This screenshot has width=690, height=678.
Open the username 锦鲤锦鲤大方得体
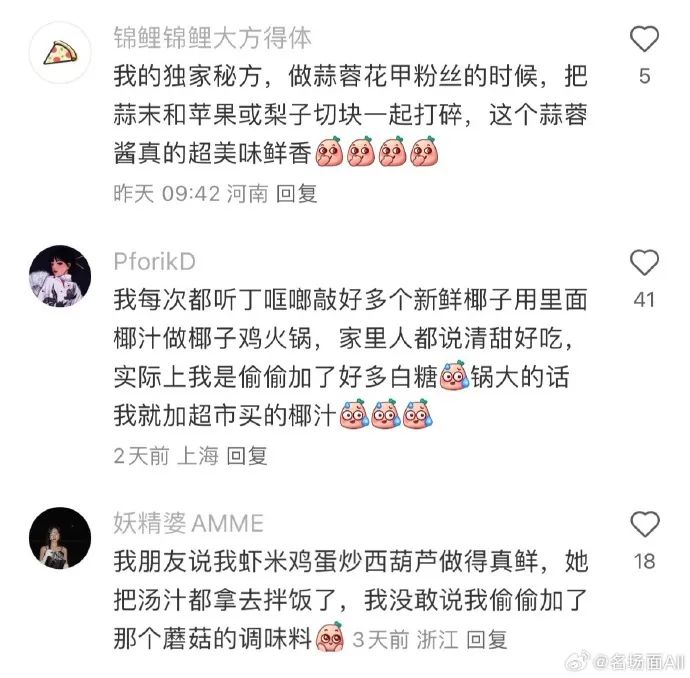pos(213,39)
